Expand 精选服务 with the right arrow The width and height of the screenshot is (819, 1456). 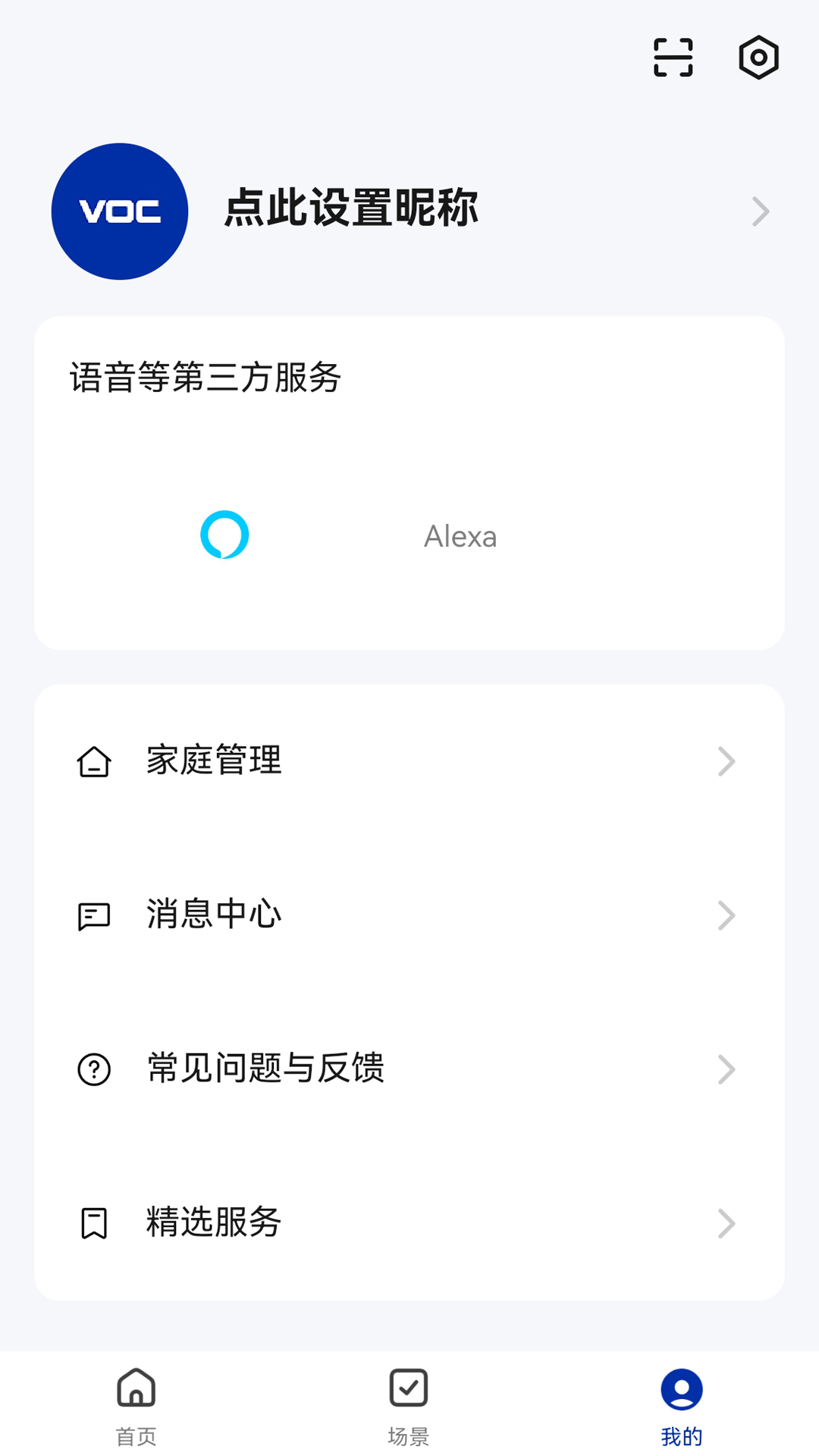coord(726,1222)
